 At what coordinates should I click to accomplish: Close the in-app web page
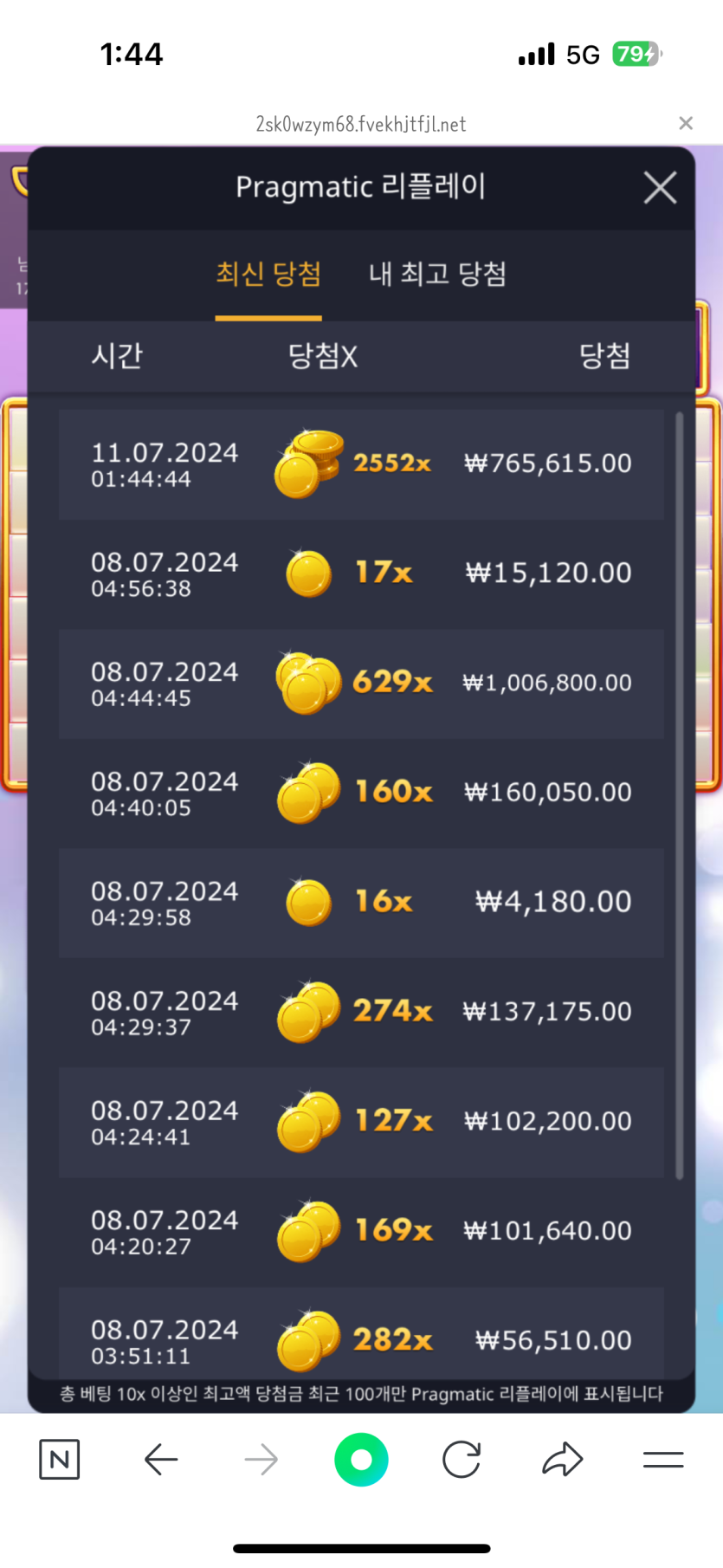point(686,123)
